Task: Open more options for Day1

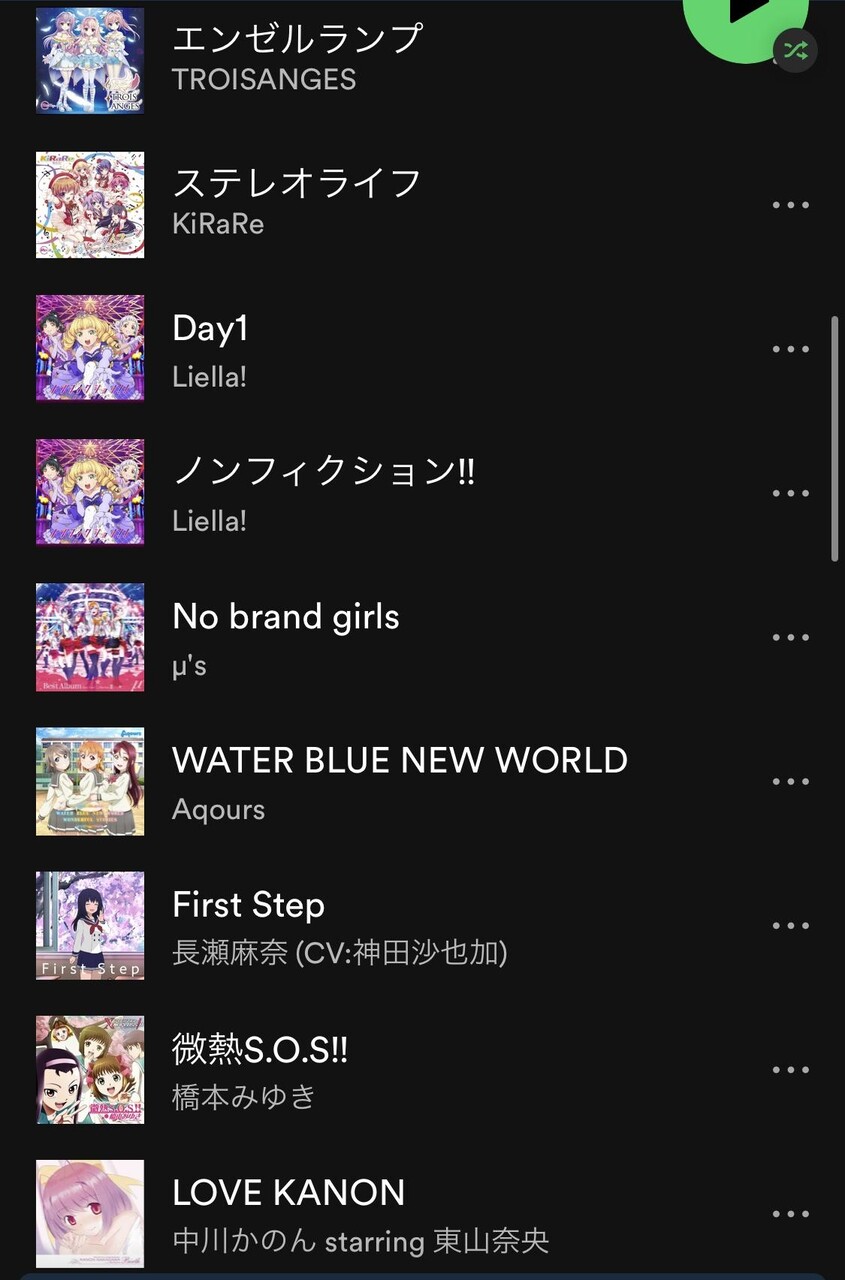Action: tap(790, 349)
